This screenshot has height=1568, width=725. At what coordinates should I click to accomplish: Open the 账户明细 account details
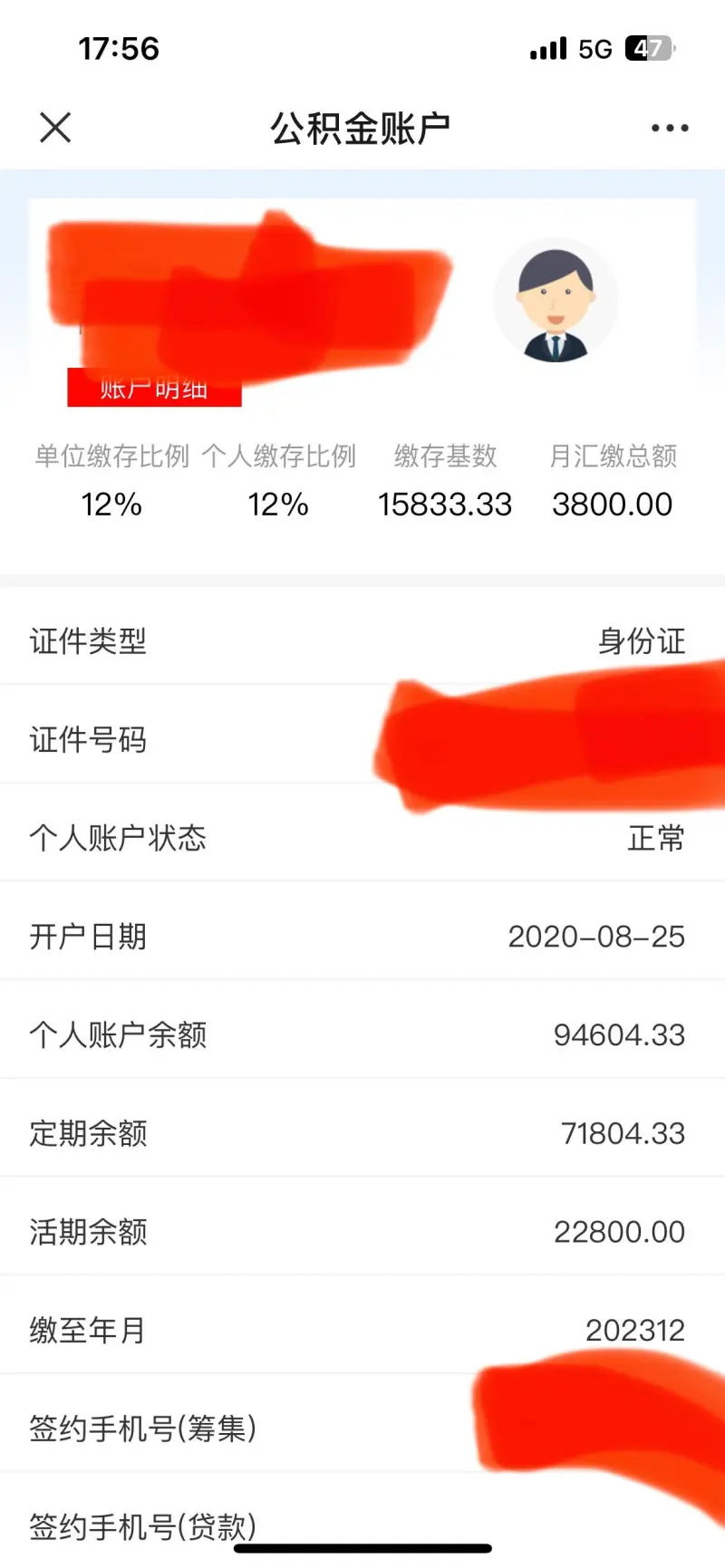coord(154,389)
